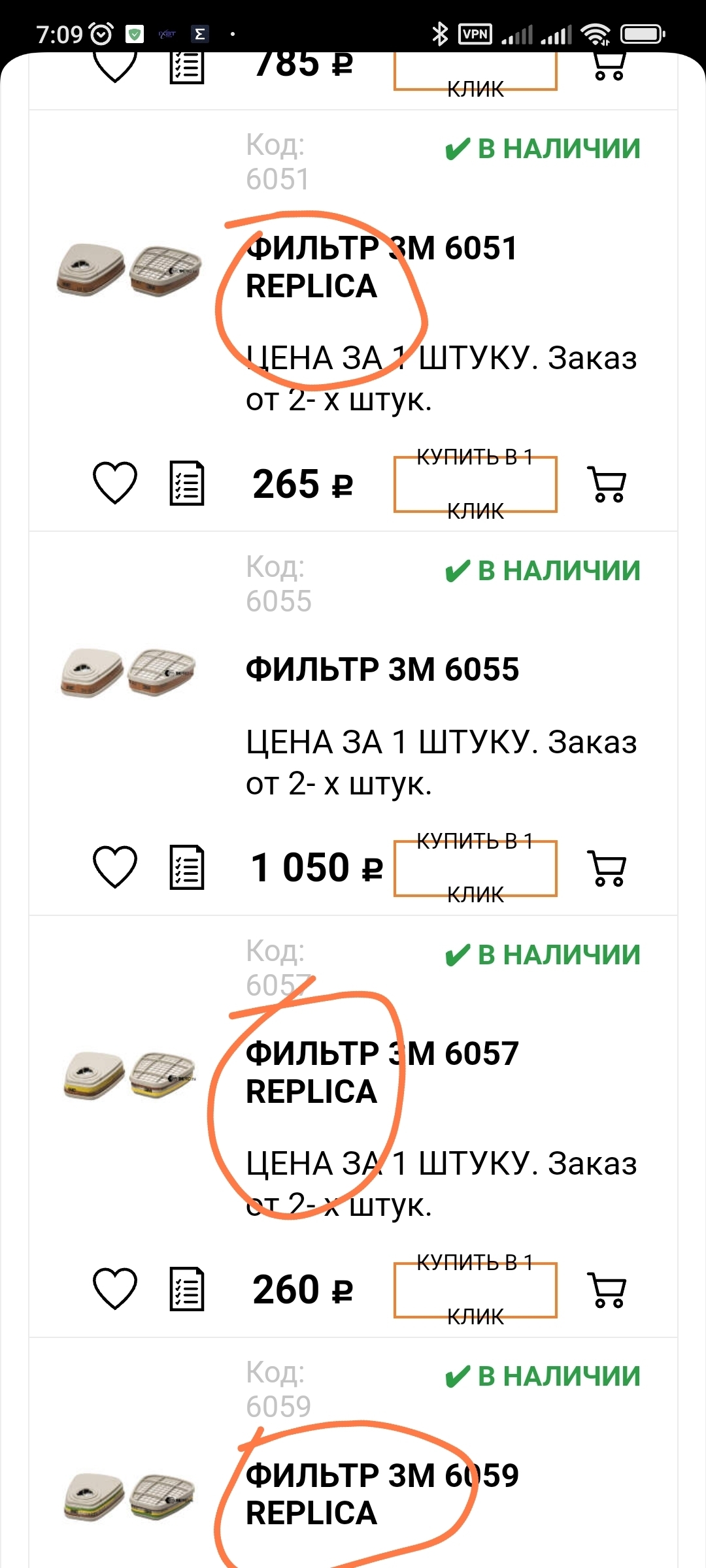The image size is (706, 1568).
Task: Add Фильтр 3М 6051 Replica to cart
Action: (607, 484)
